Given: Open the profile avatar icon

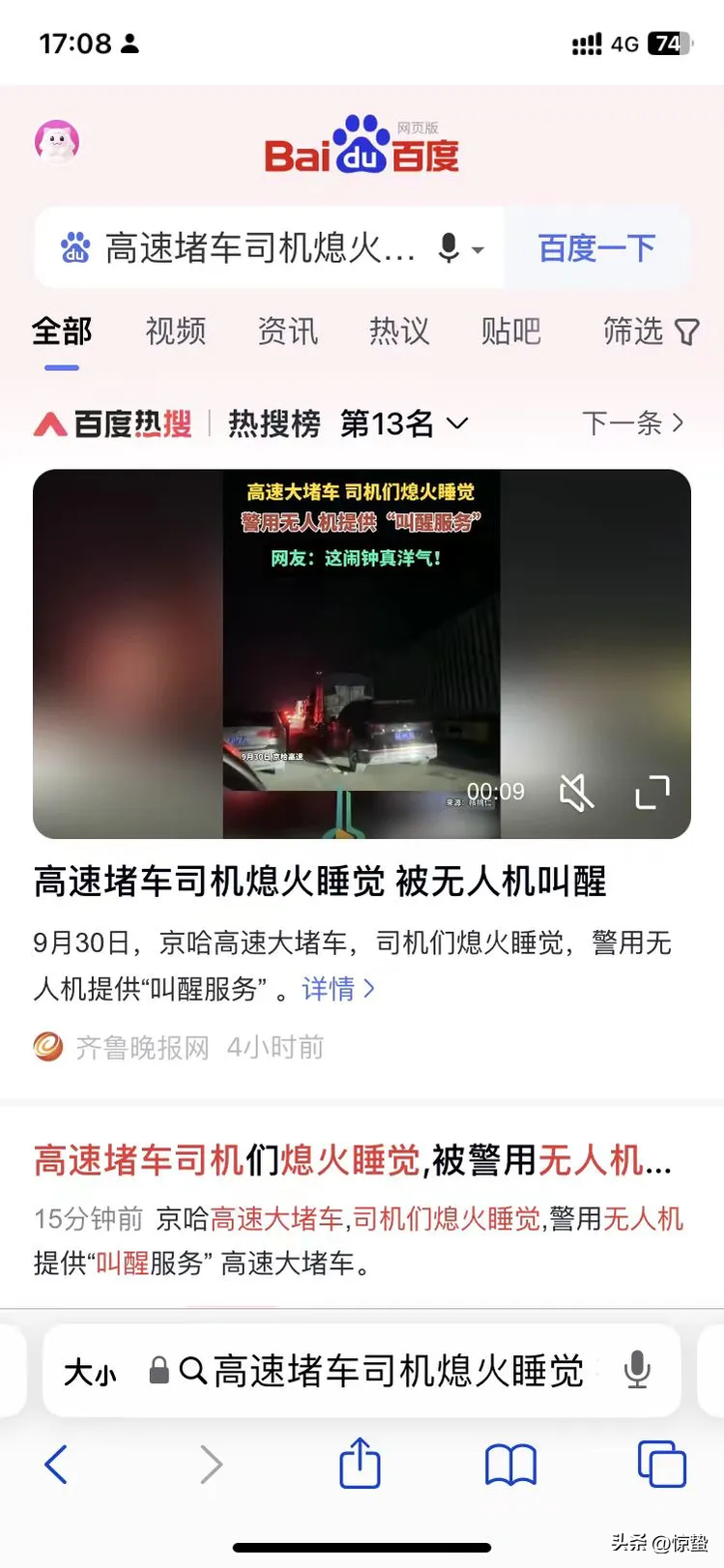Looking at the screenshot, I should pyautogui.click(x=57, y=143).
